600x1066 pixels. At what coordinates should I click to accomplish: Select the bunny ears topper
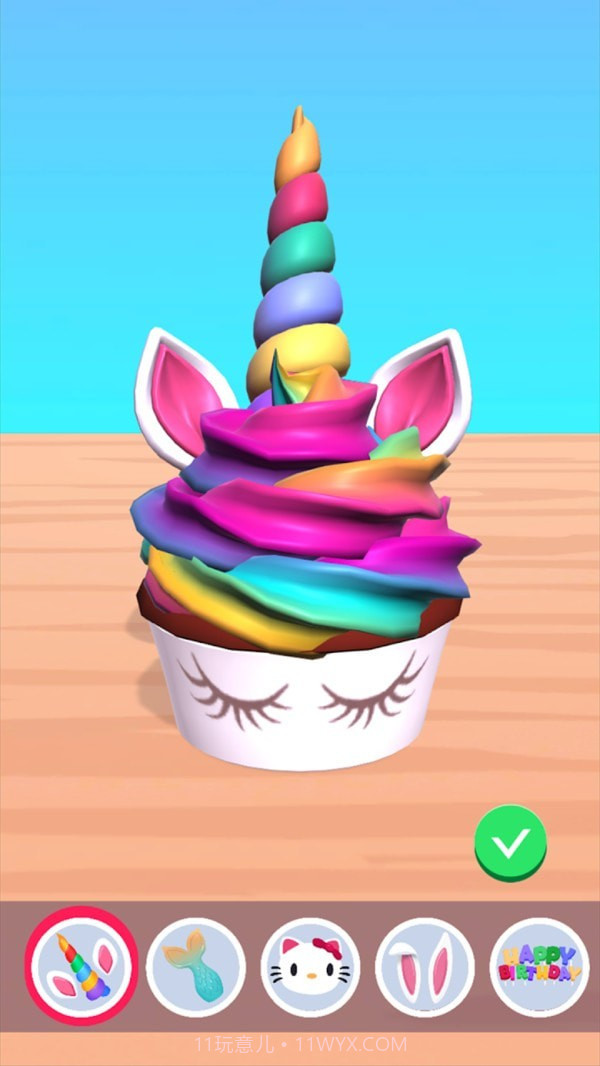[425, 967]
